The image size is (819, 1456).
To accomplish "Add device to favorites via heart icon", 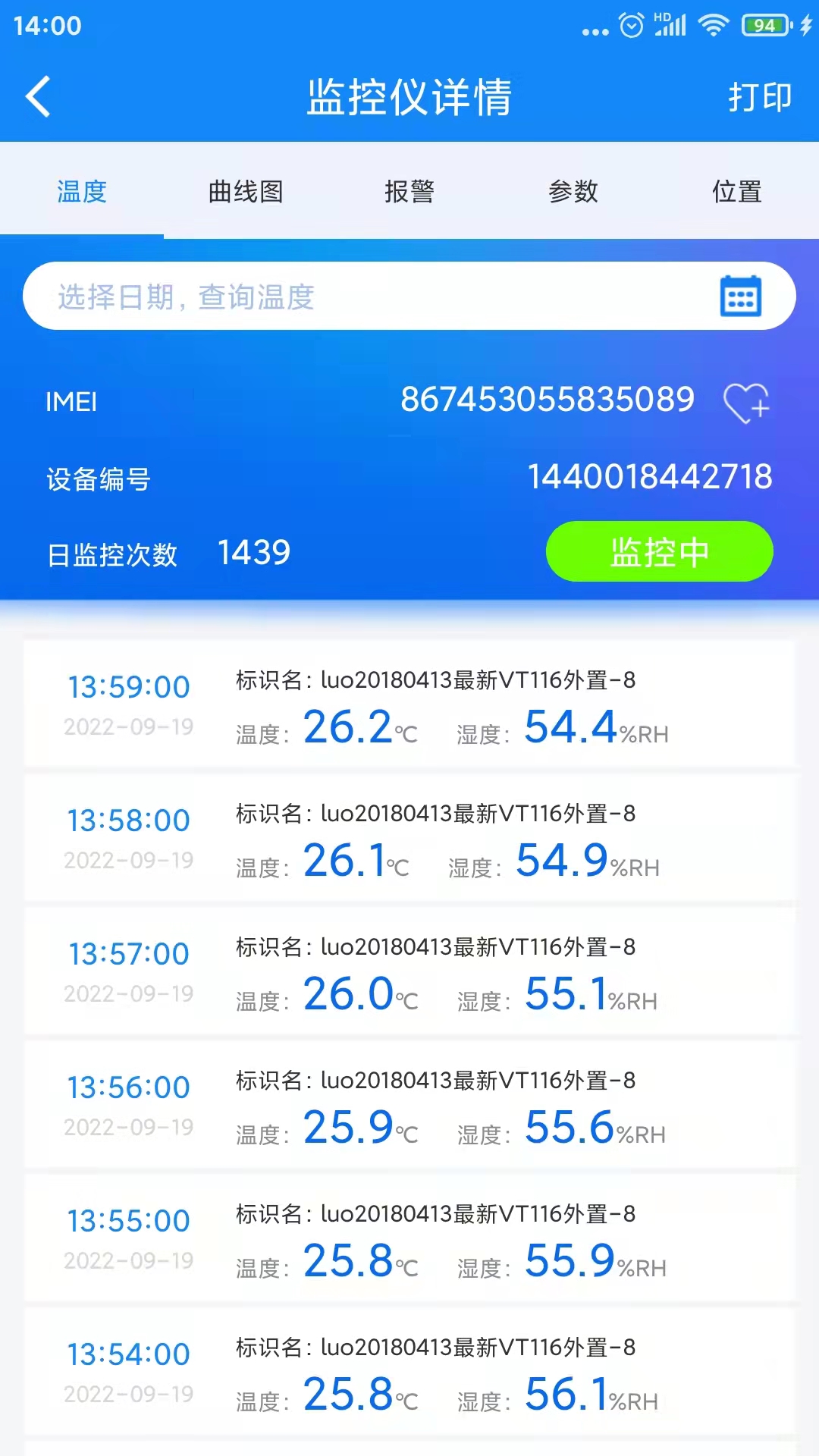I will coord(747,404).
